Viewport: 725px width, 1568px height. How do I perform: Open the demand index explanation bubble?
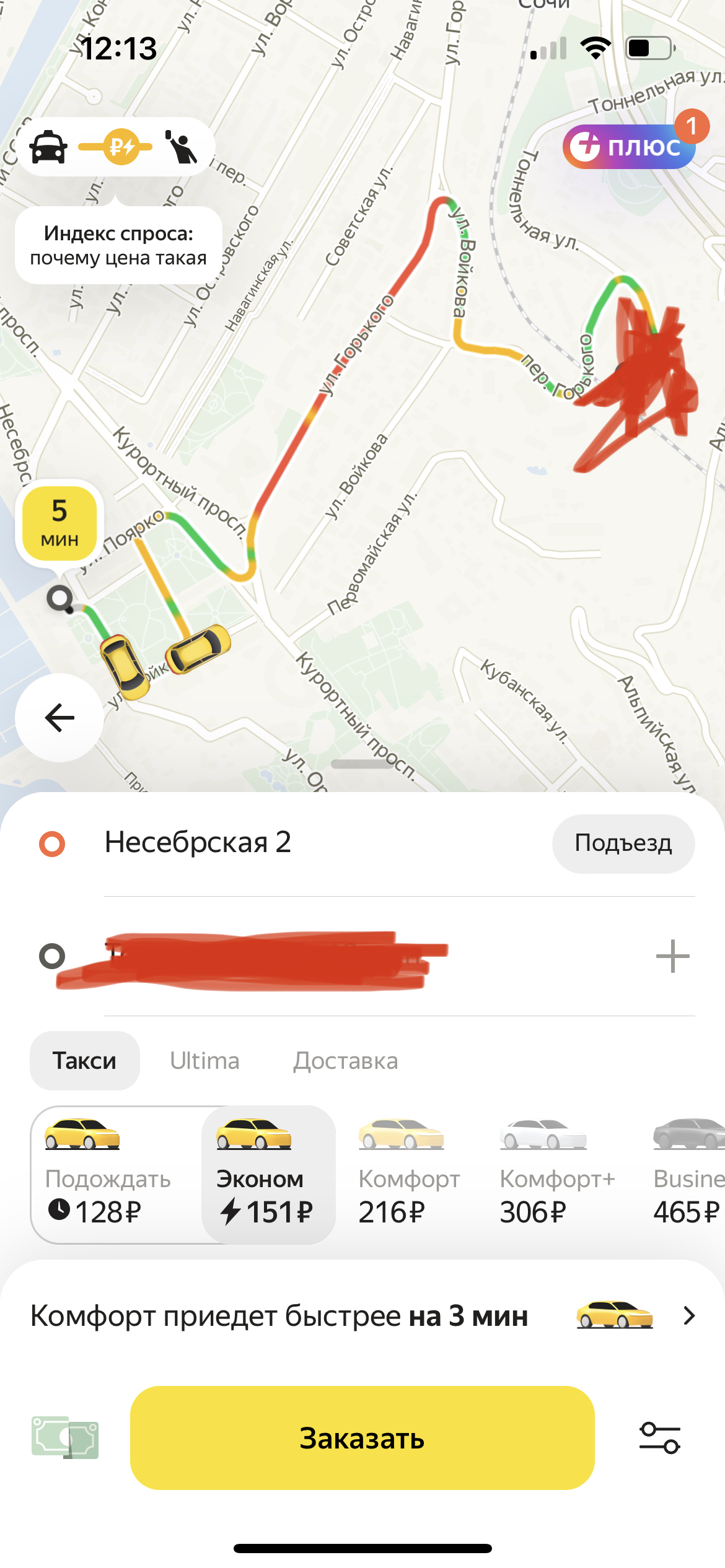click(118, 246)
